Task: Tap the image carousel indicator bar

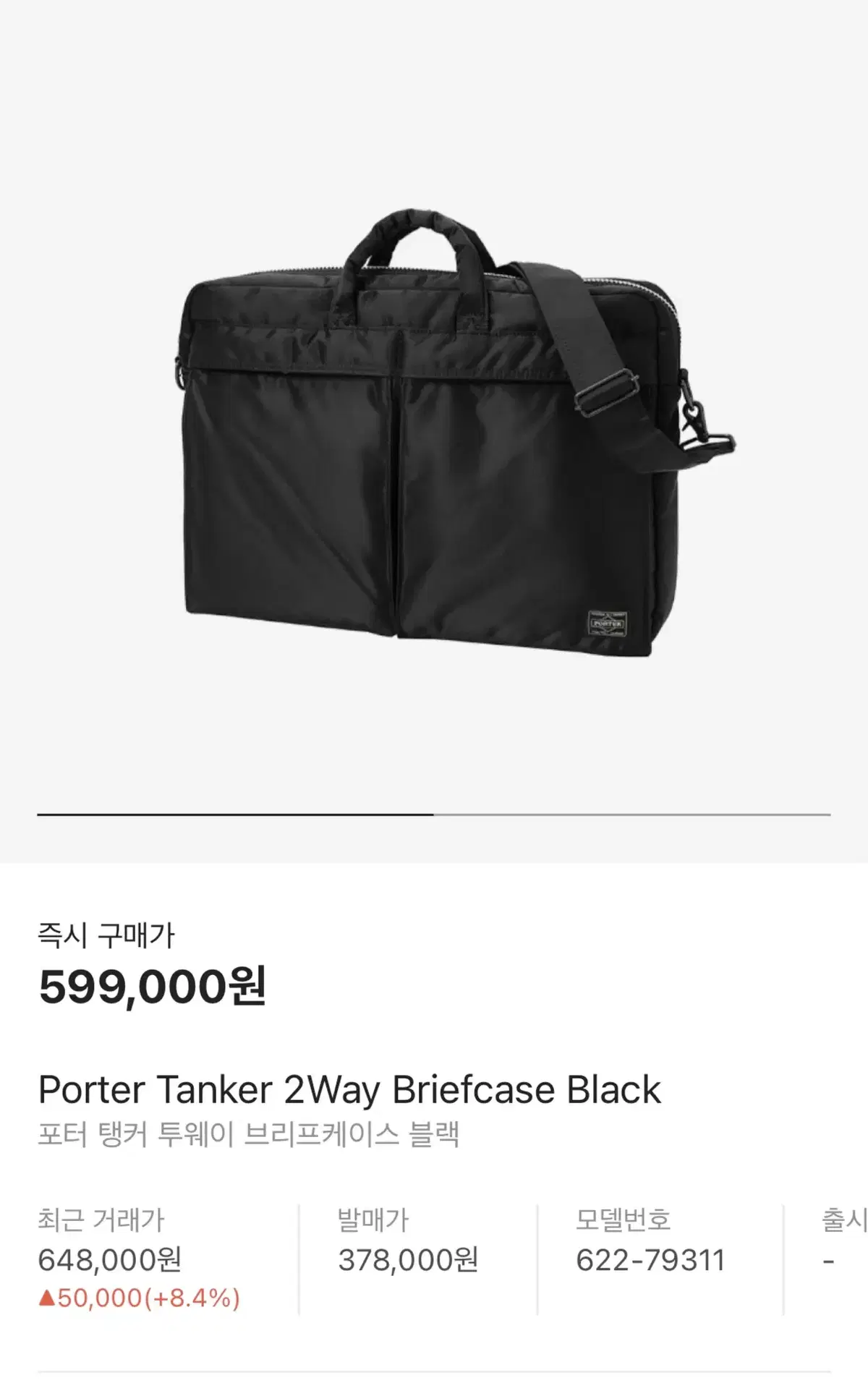Action: [434, 814]
